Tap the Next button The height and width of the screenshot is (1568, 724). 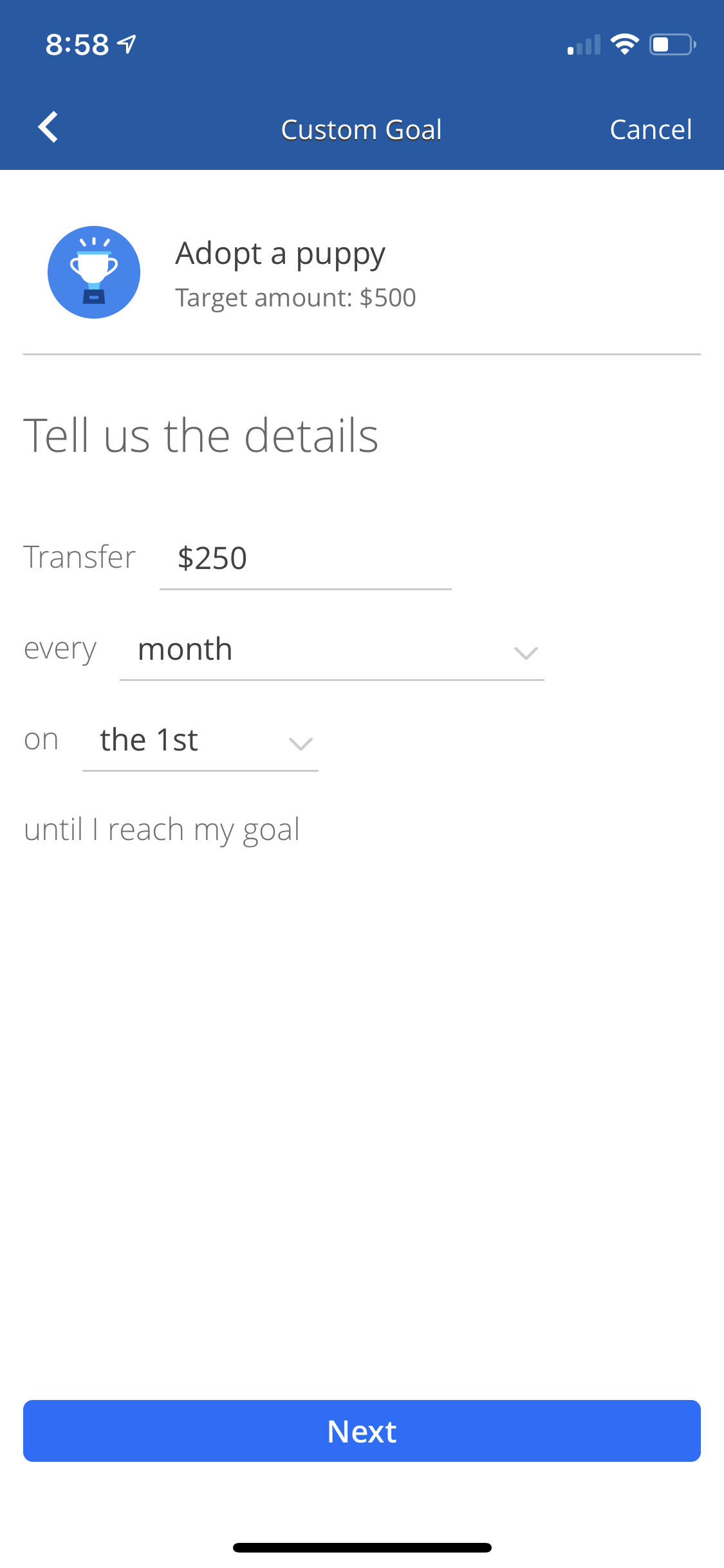[x=362, y=1431]
